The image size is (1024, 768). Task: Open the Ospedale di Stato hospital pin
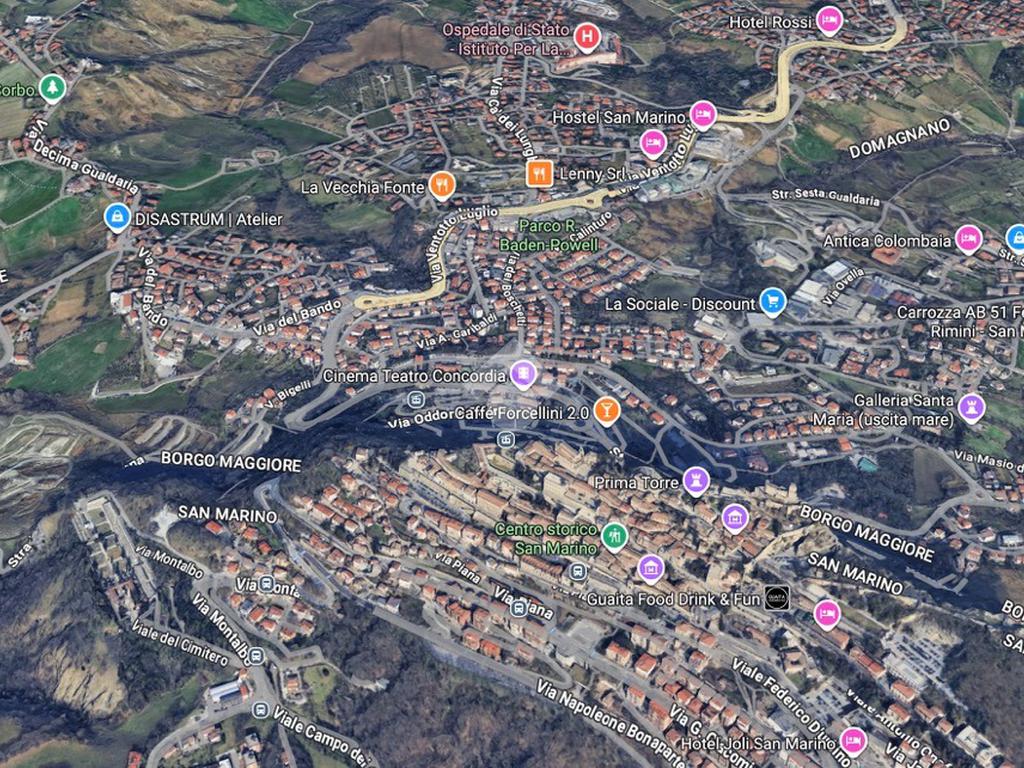[x=587, y=39]
